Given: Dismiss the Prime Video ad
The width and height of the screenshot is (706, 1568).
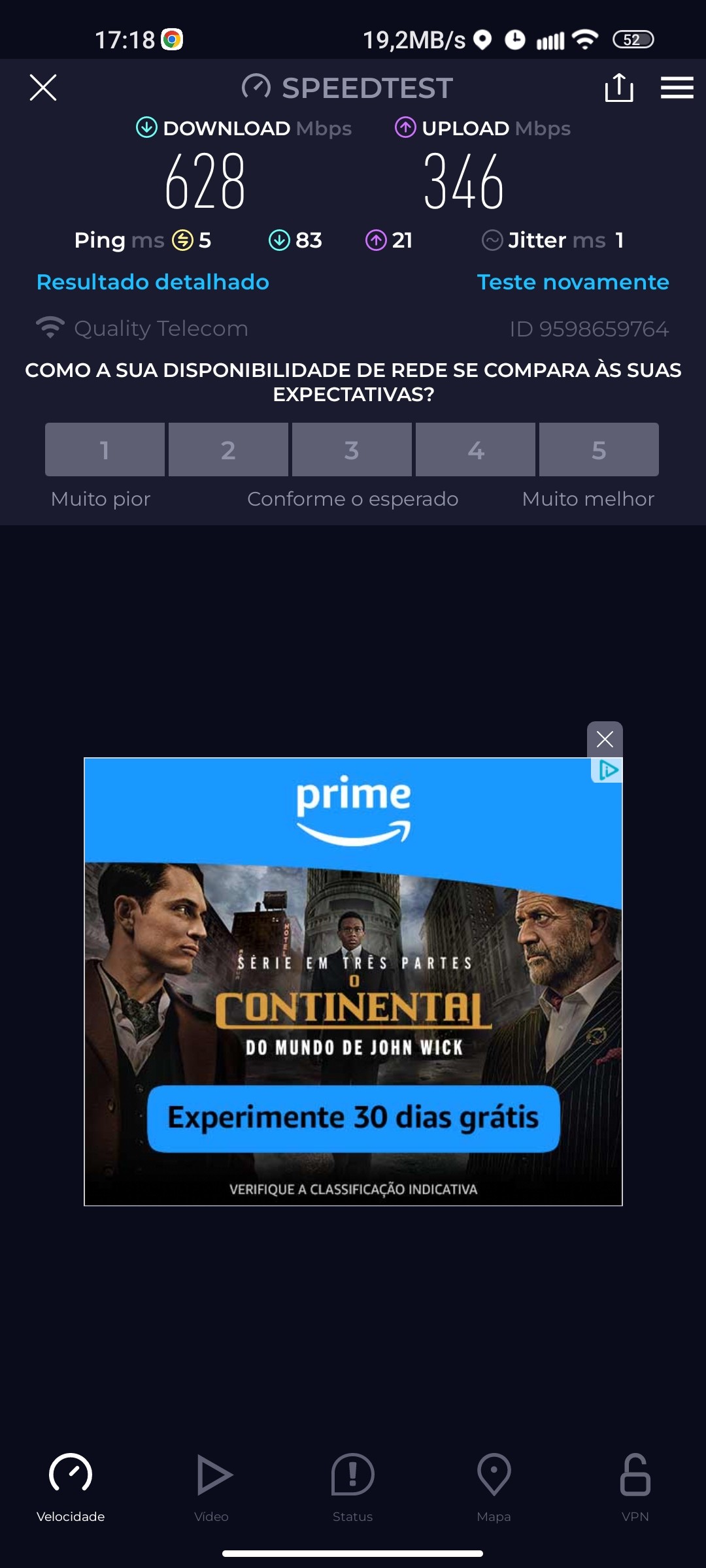Looking at the screenshot, I should pyautogui.click(x=605, y=739).
